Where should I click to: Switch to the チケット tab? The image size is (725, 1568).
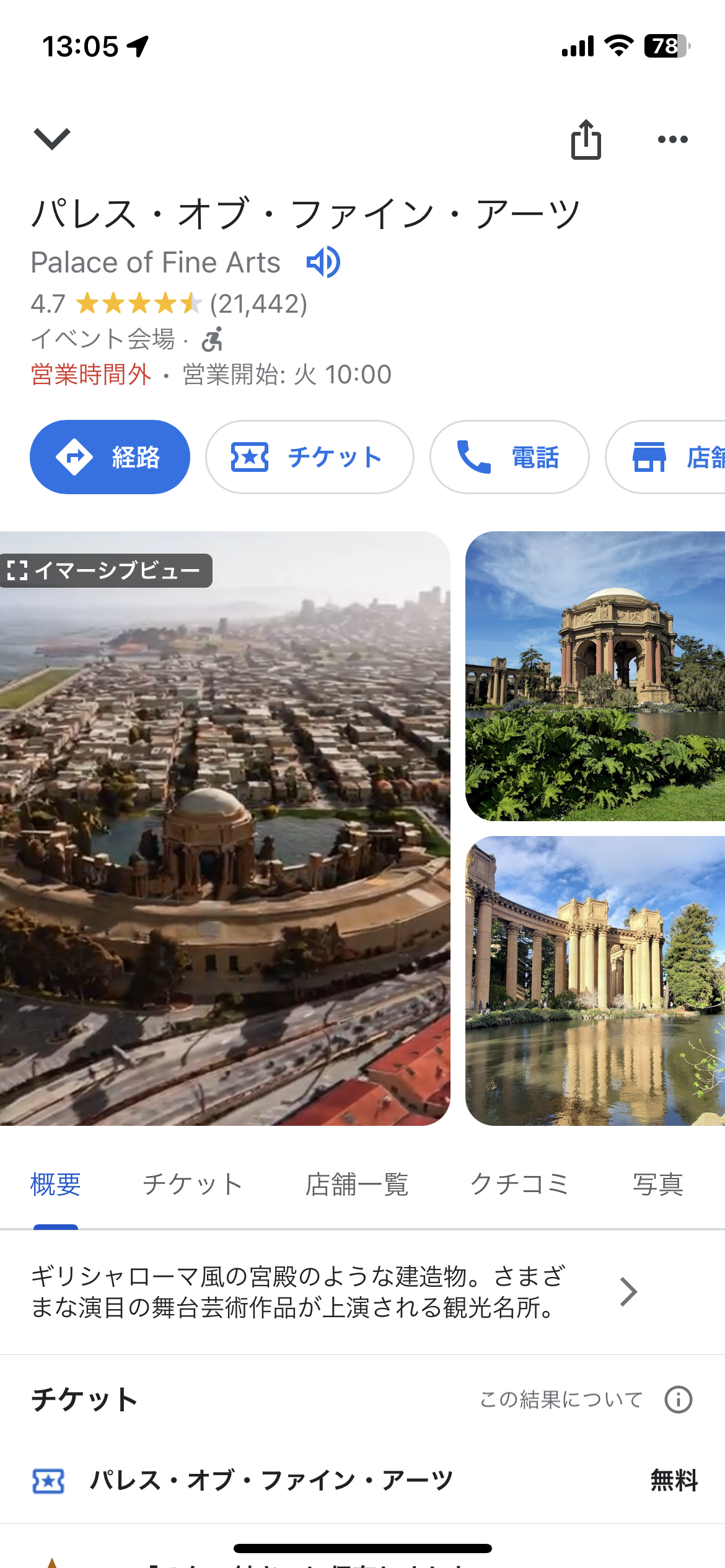point(192,1185)
